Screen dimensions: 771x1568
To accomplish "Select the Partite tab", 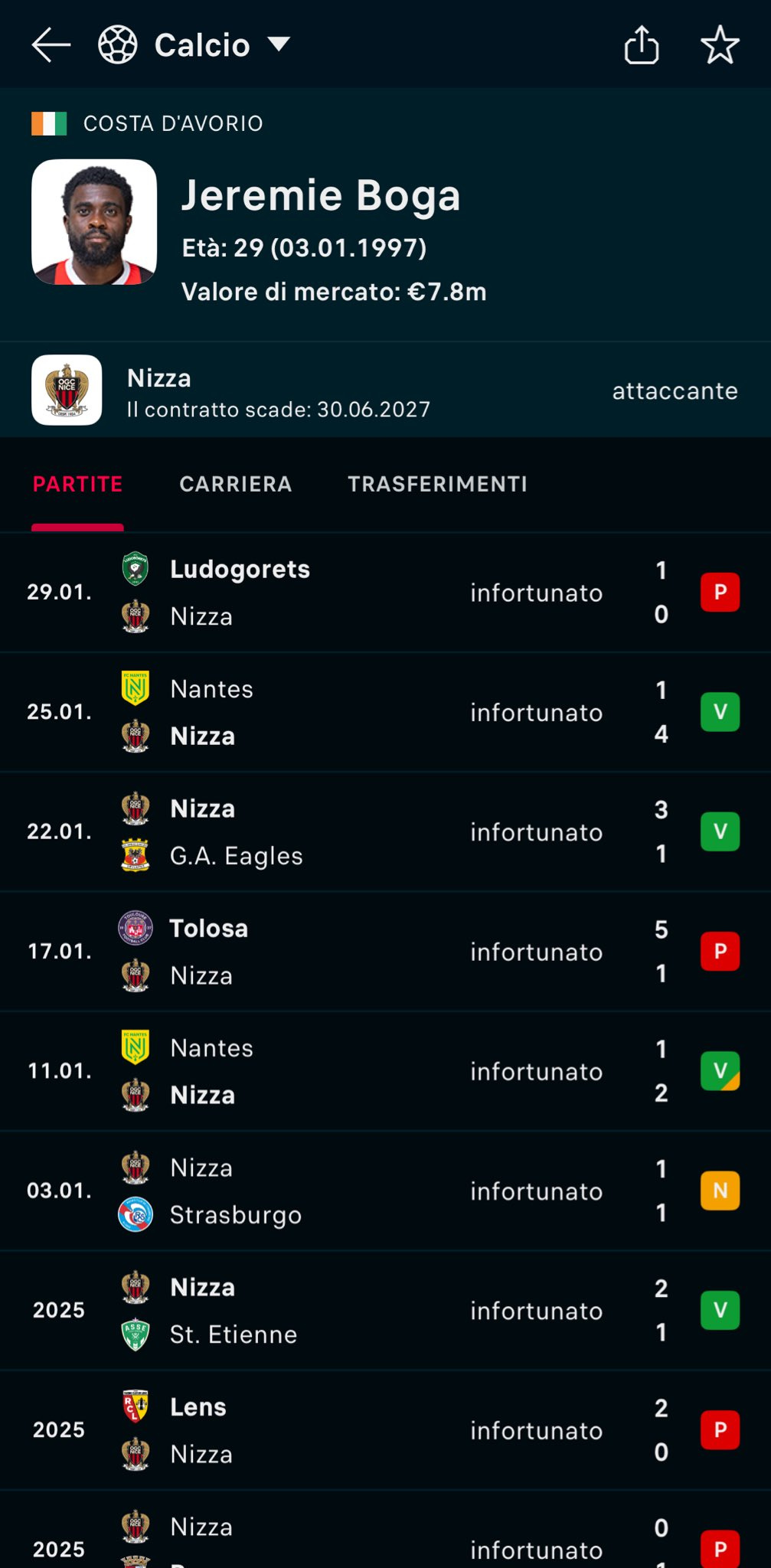I will pyautogui.click(x=77, y=484).
